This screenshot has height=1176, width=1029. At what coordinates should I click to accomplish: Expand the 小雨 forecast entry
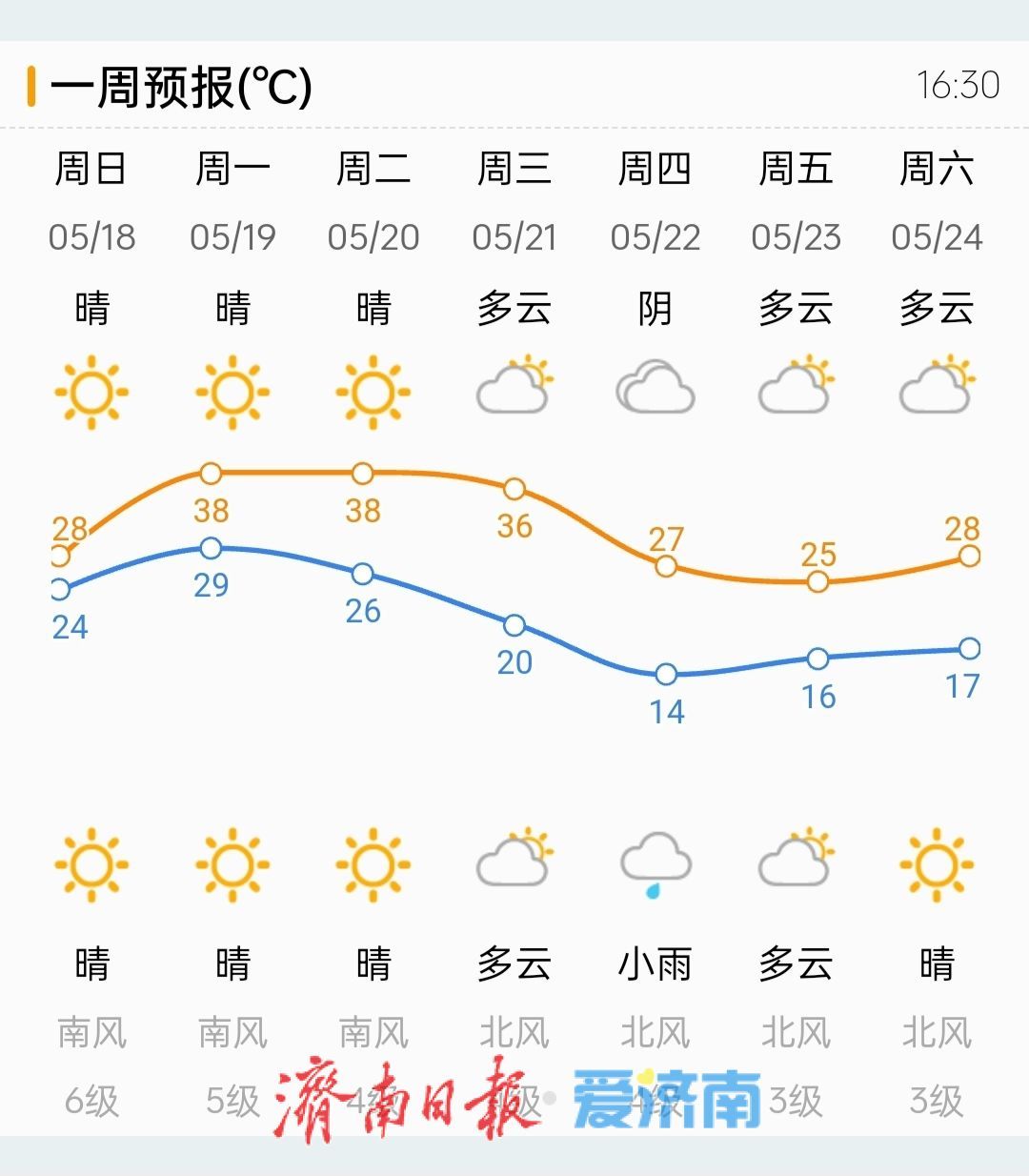coord(656,964)
